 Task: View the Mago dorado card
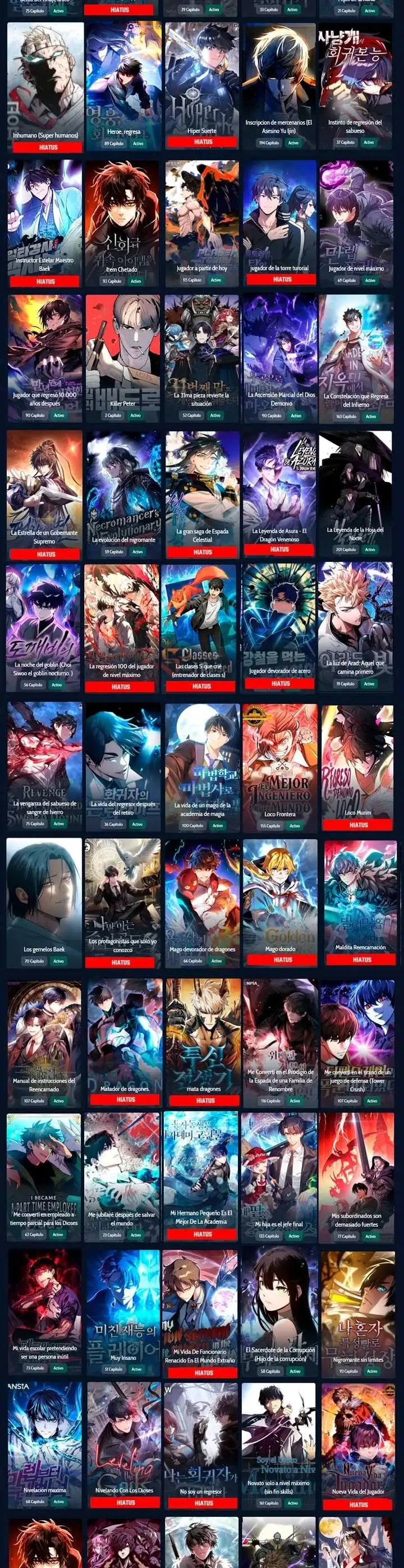[280, 901]
